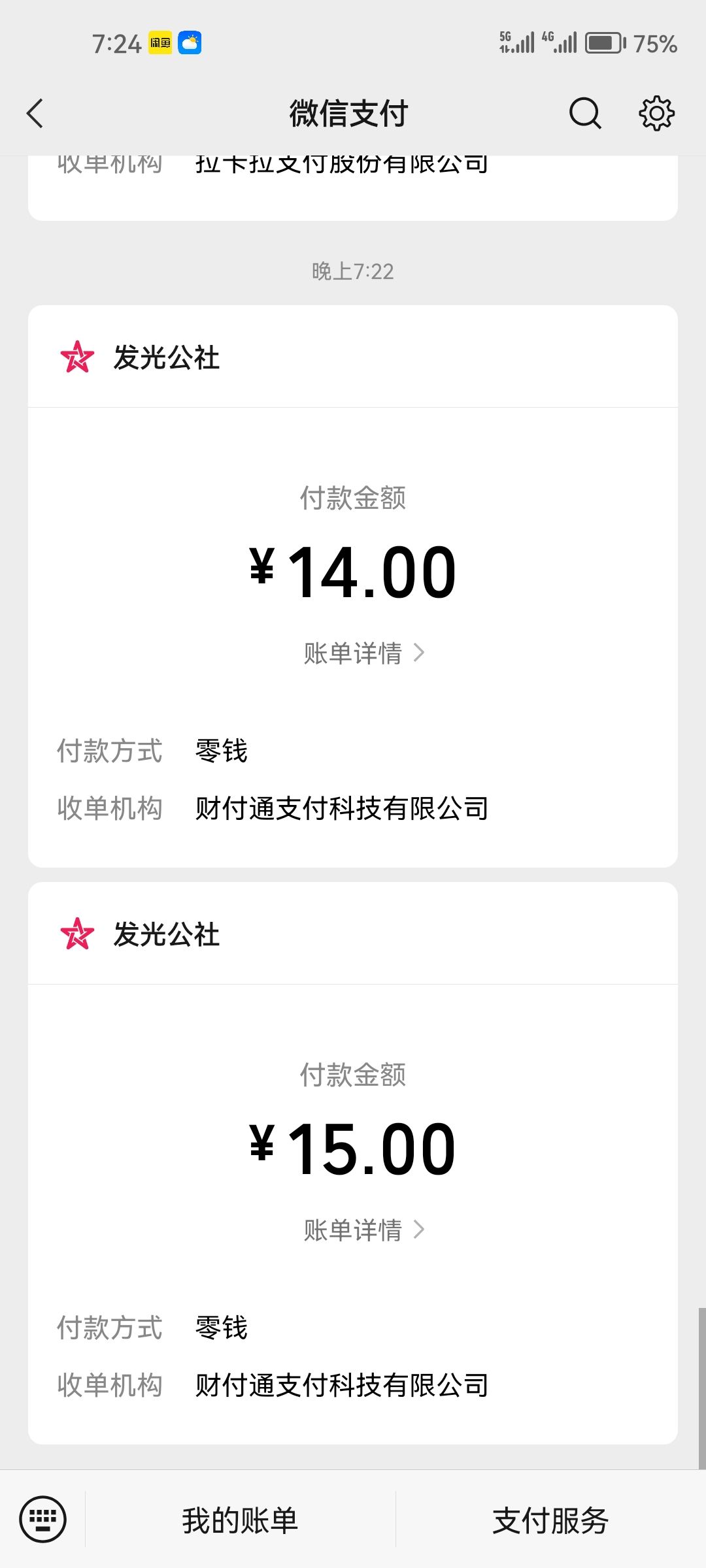Open the 我的账单 menu
This screenshot has height=1568, width=706.
[x=240, y=1520]
